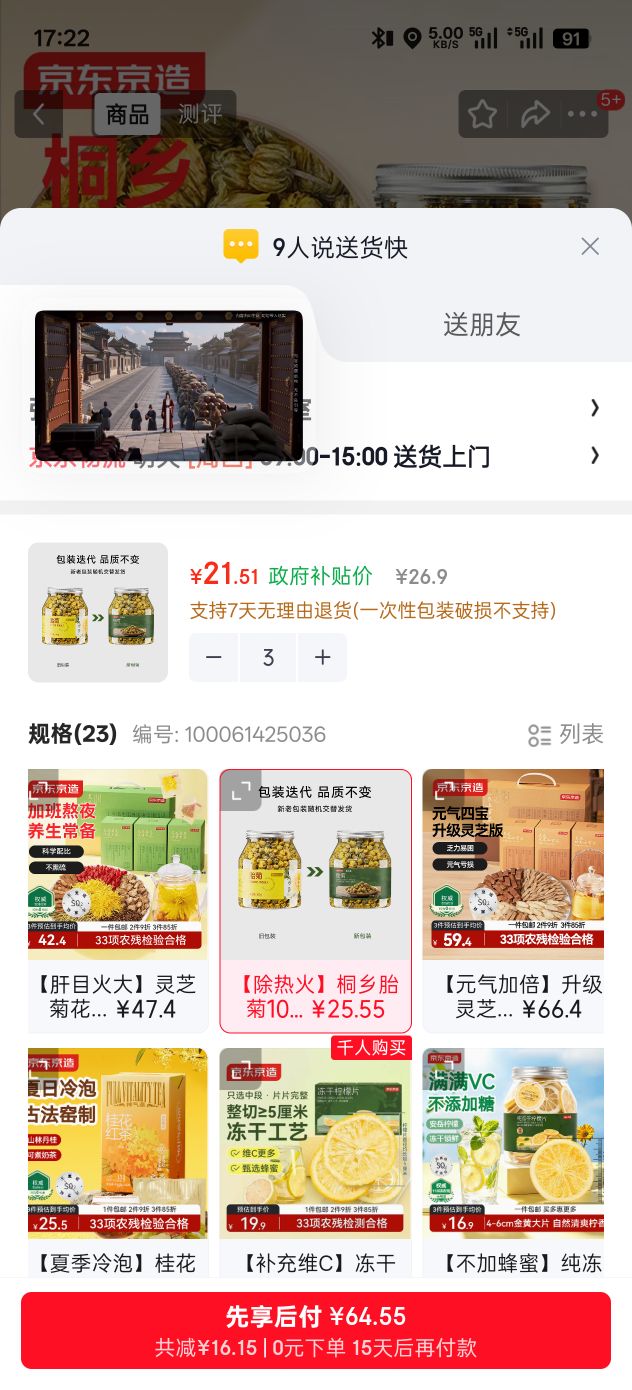Image resolution: width=632 pixels, height=1390 pixels.
Task: Go back with the top-left arrow
Action: click(39, 114)
